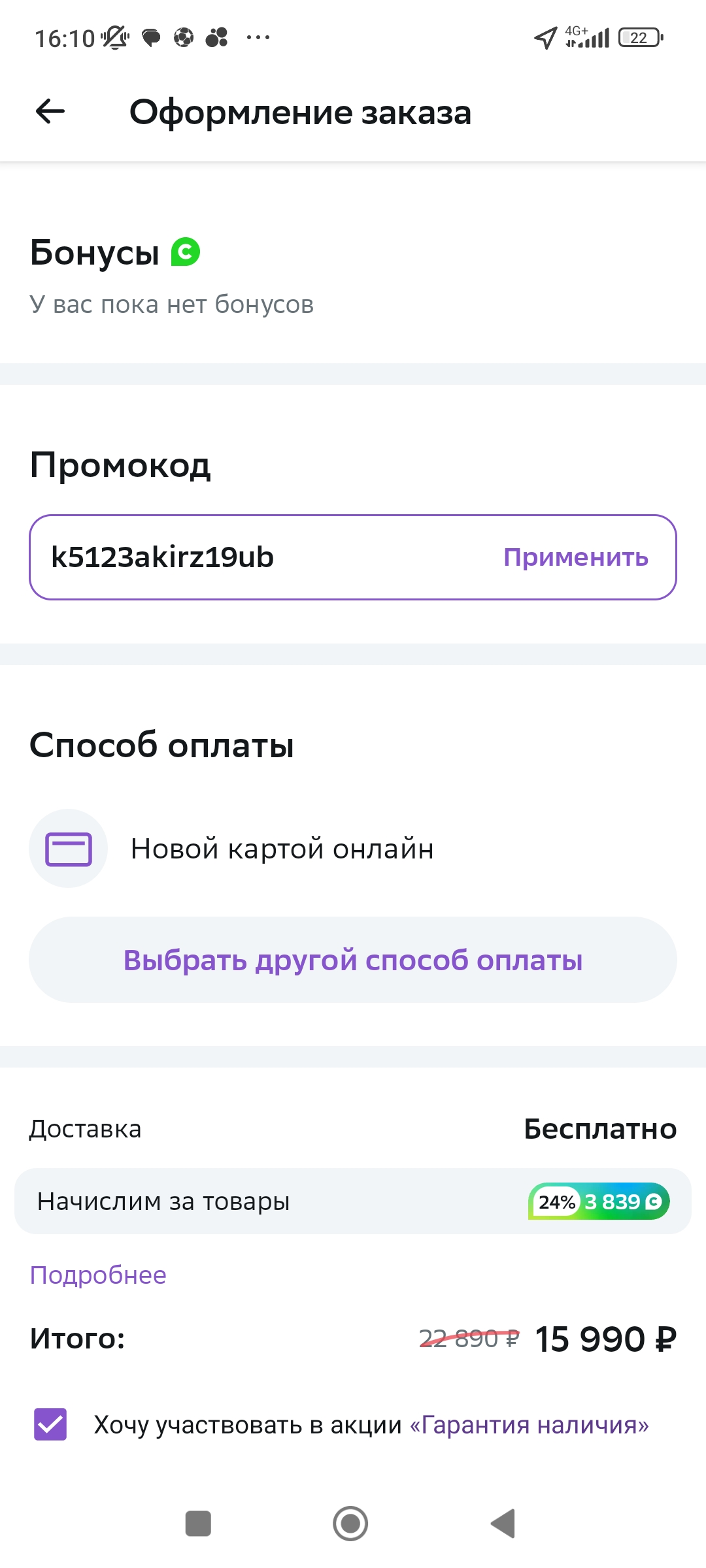706x1568 pixels.
Task: Open recent apps from navigation bar
Action: click(198, 1524)
